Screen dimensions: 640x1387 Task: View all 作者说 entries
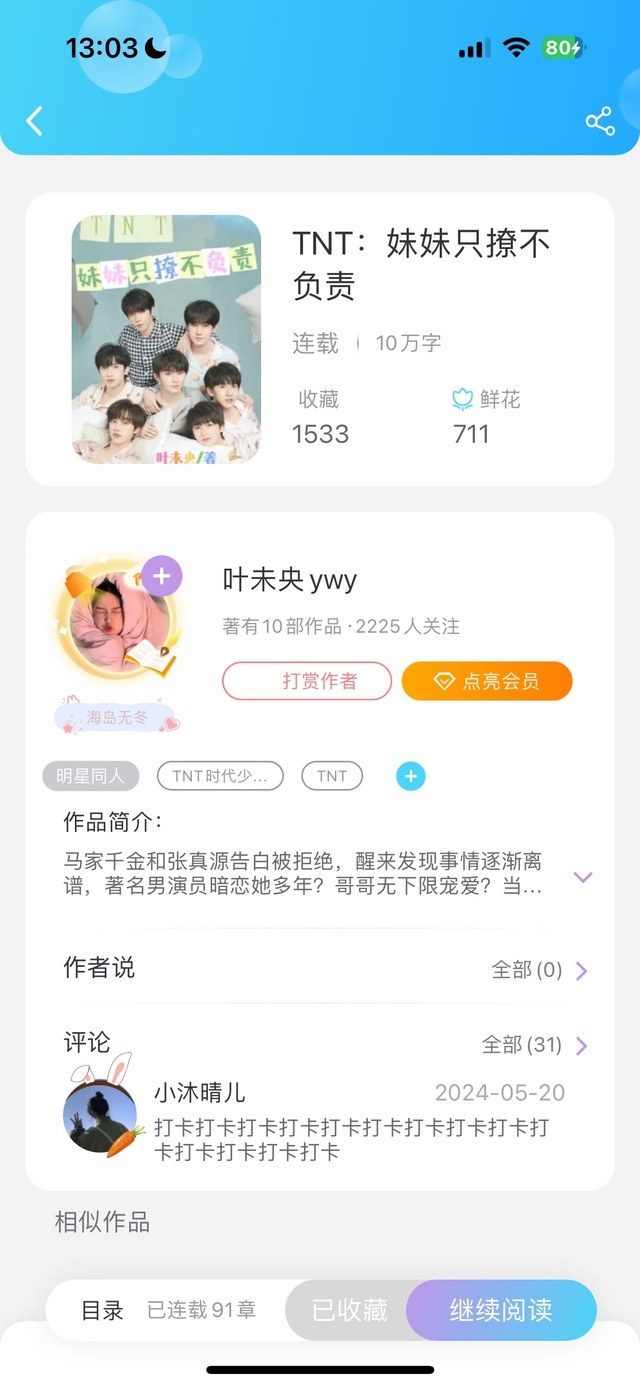pyautogui.click(x=540, y=970)
